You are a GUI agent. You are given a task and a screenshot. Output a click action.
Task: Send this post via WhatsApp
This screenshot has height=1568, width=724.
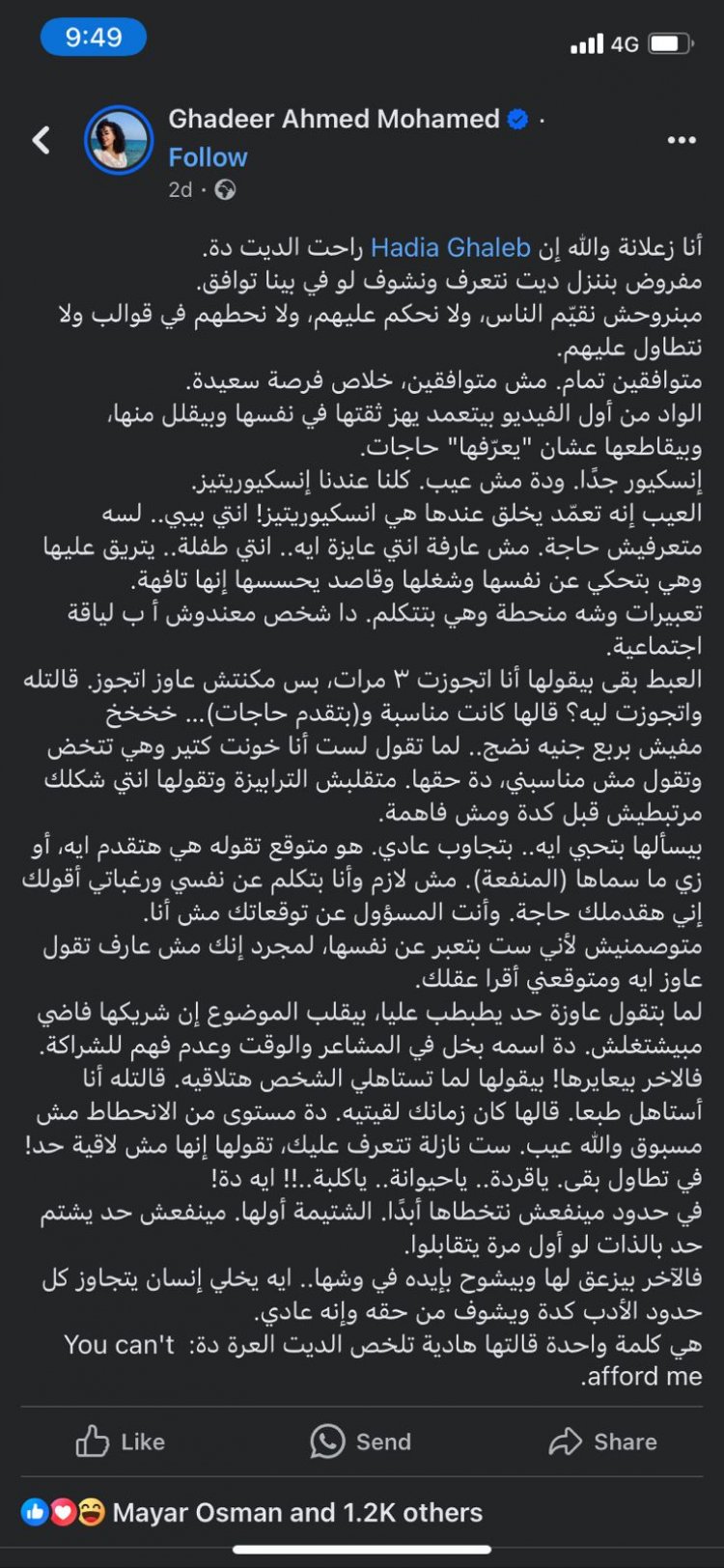click(x=361, y=1442)
